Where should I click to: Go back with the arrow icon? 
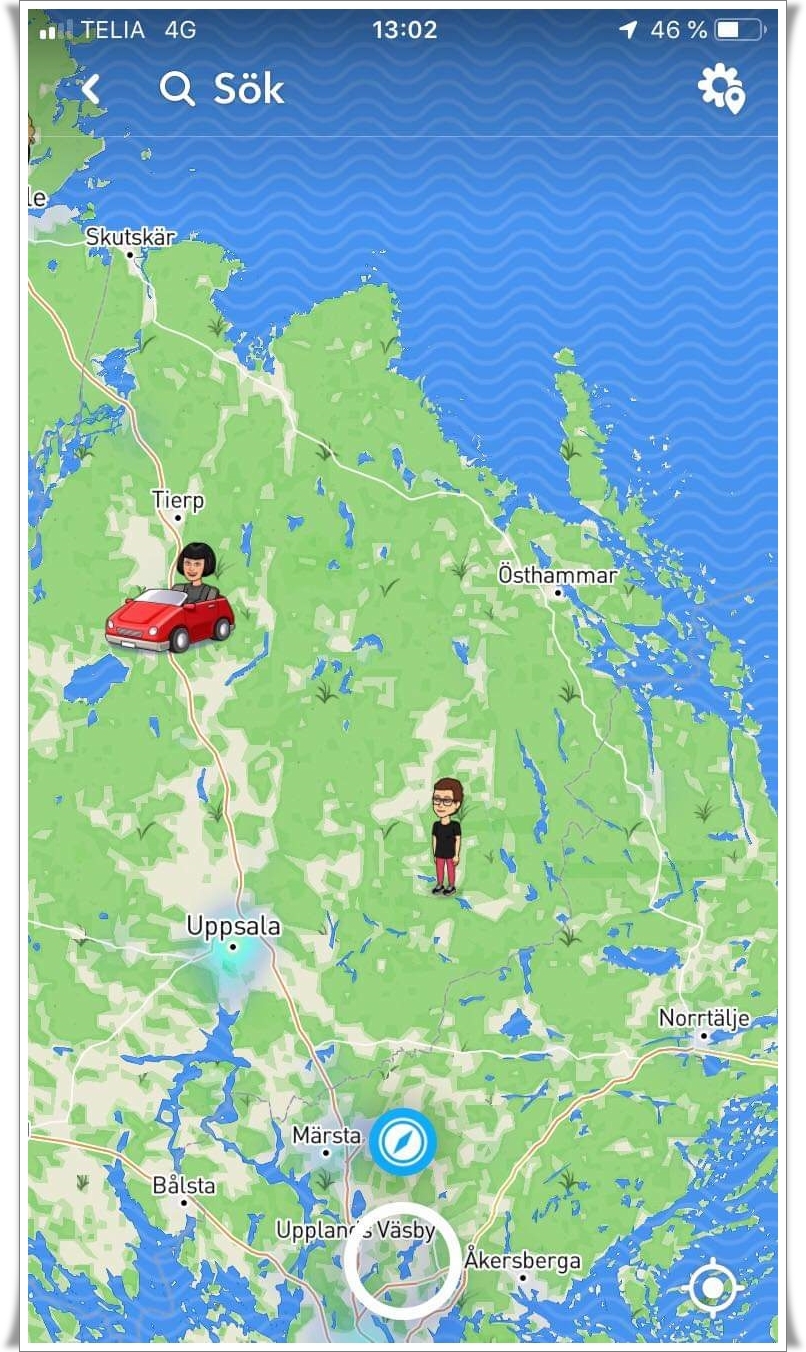tap(91, 90)
